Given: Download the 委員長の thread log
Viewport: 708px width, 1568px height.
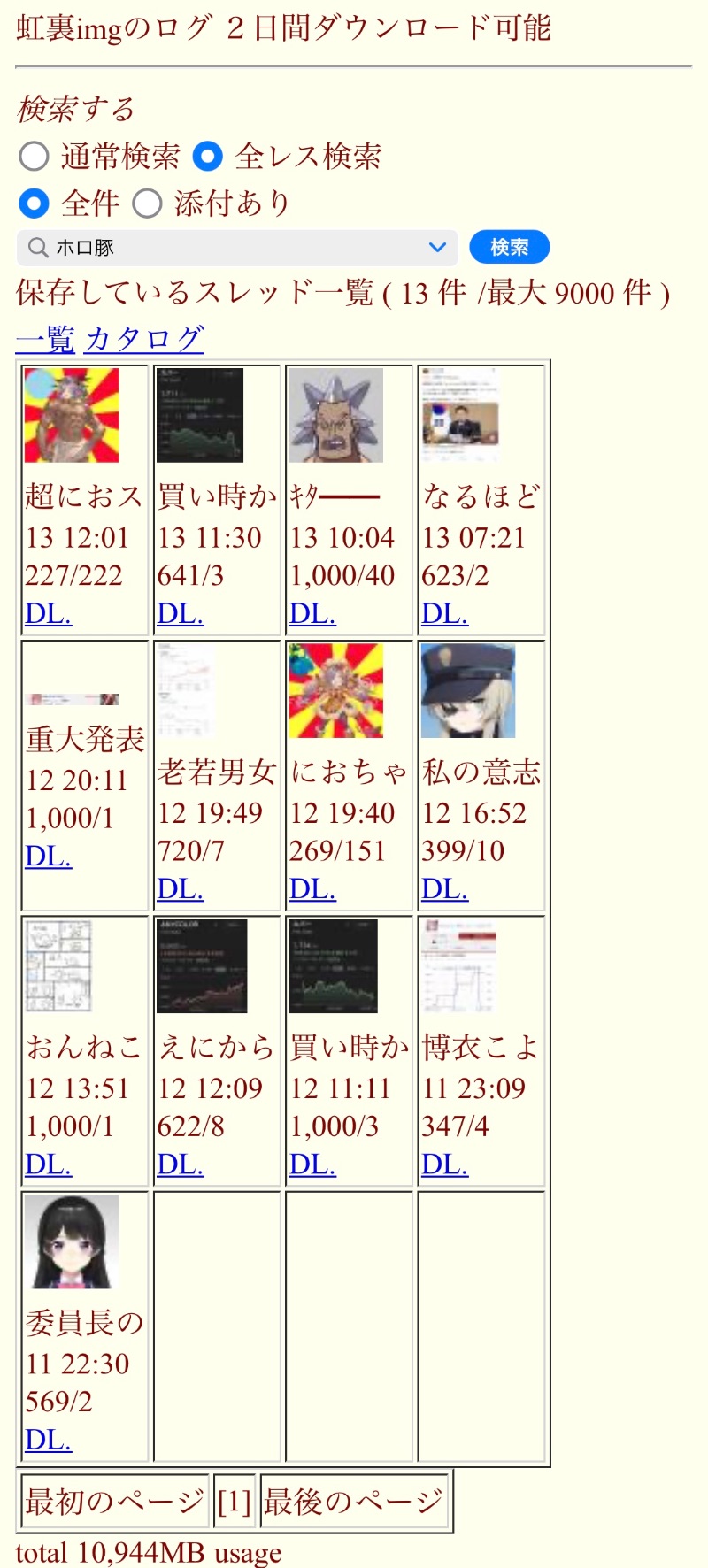Looking at the screenshot, I should pyautogui.click(x=49, y=1441).
